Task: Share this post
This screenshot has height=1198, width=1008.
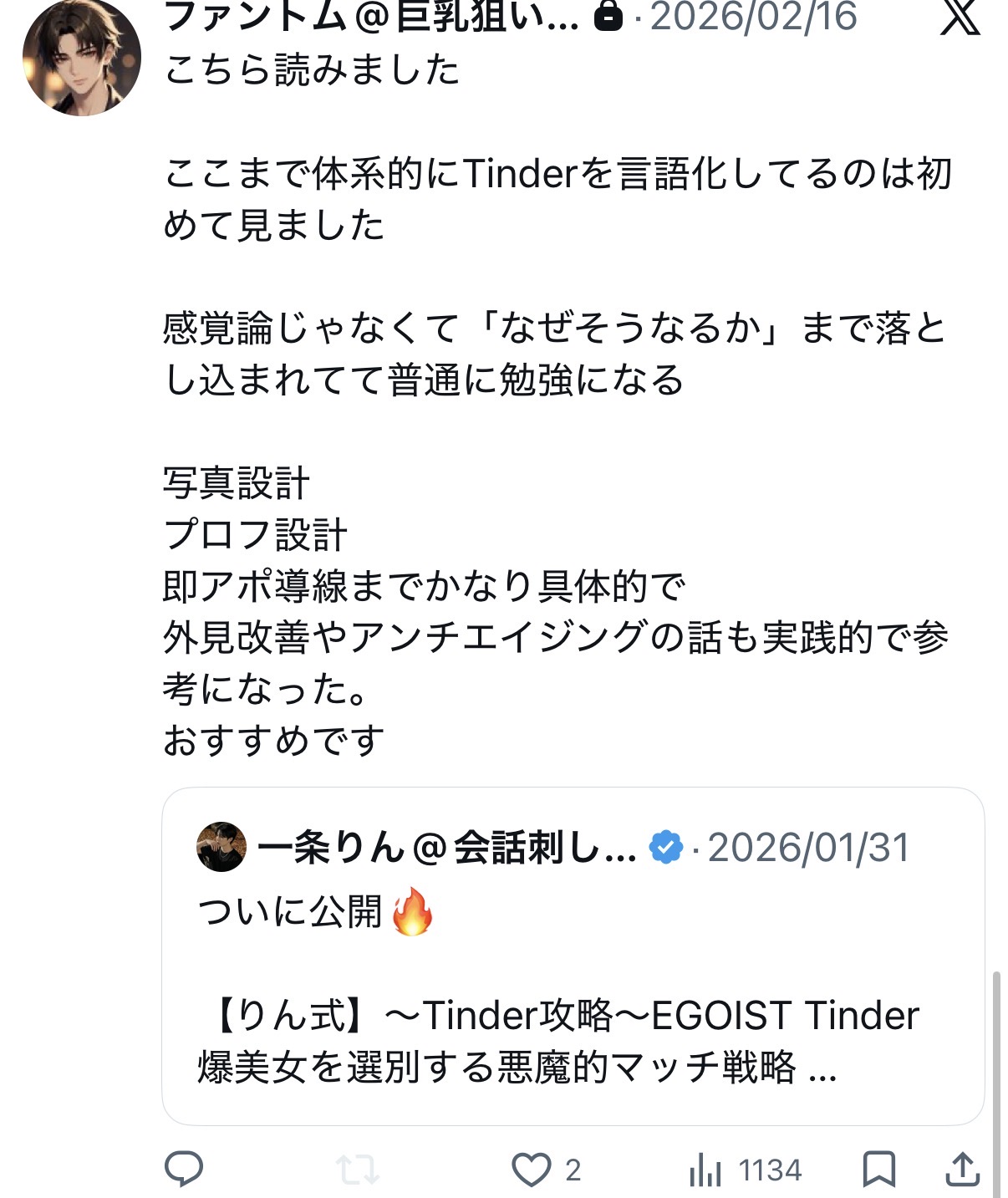Action: (x=962, y=1169)
